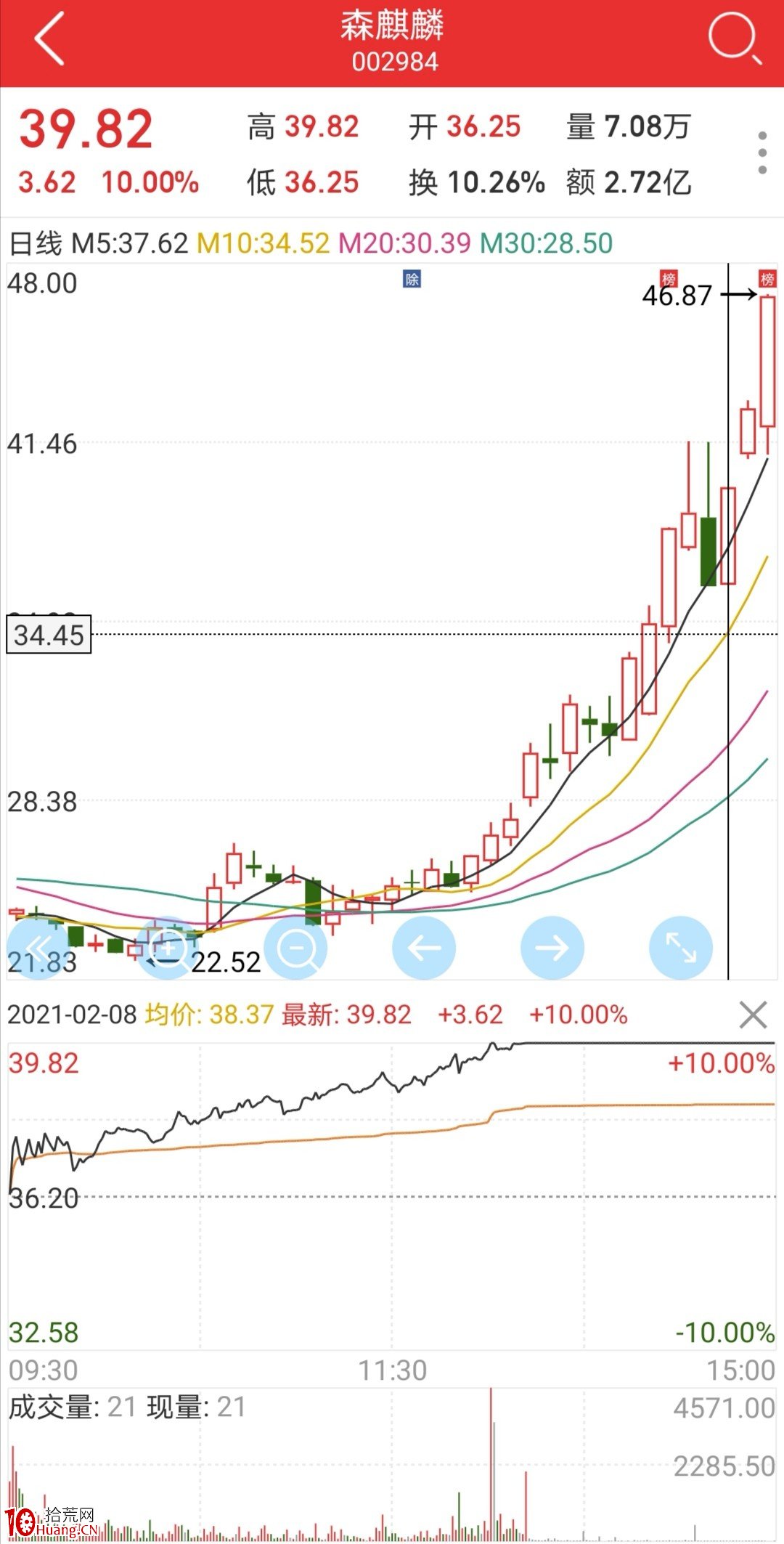
Task: Move the chart cursor one day left
Action: (424, 948)
